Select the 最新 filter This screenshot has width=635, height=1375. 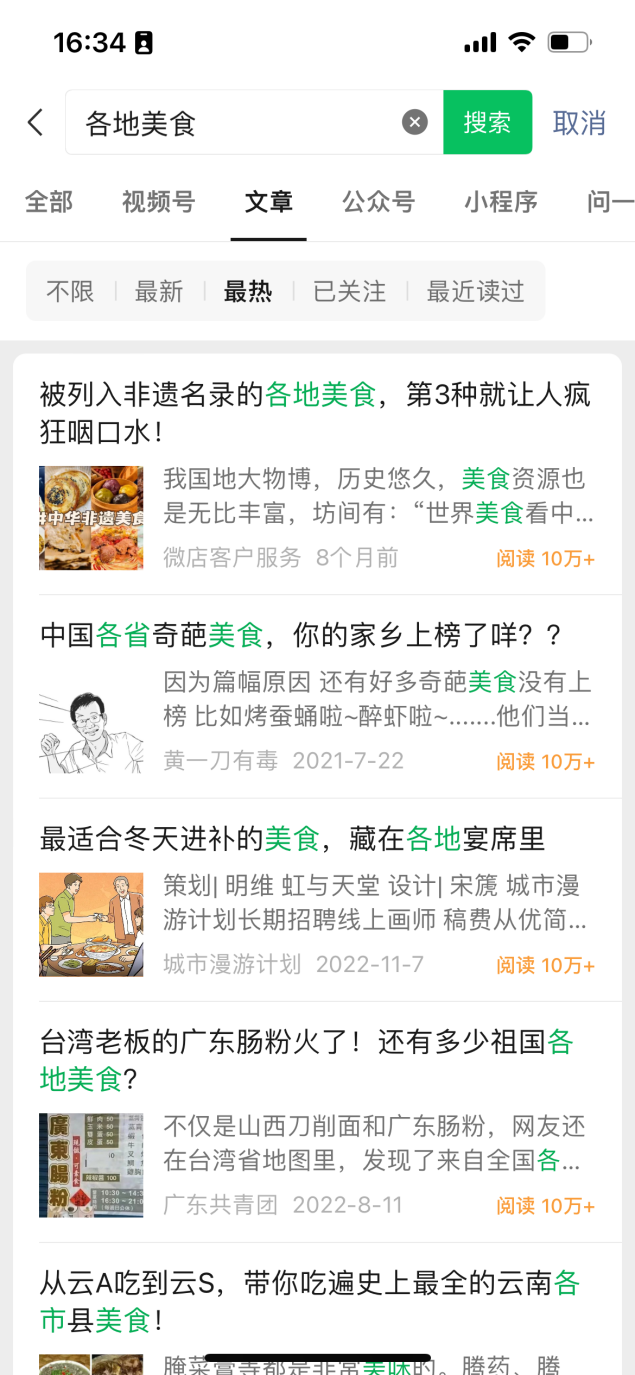[159, 291]
